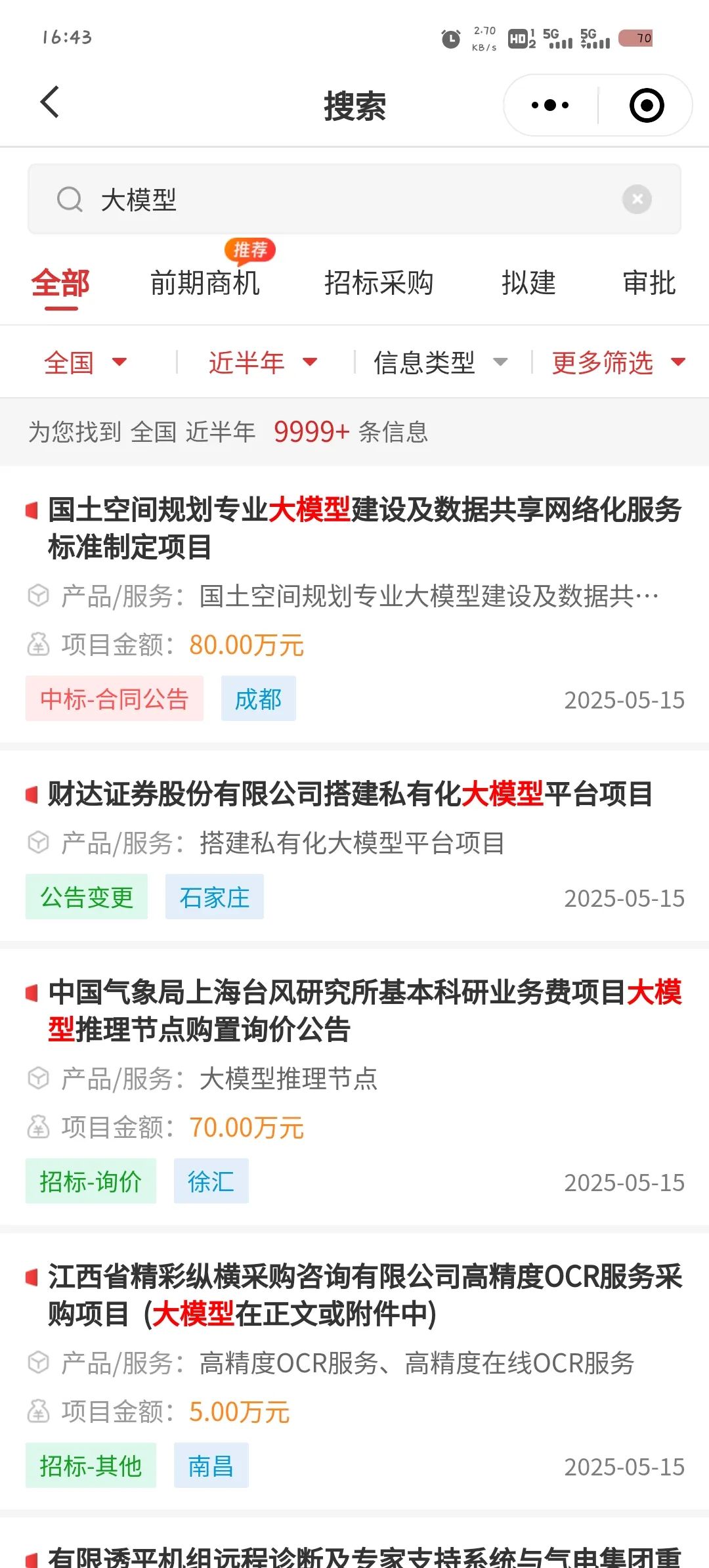Viewport: 709px width, 1568px height.
Task: Expand the 全国 region dropdown
Action: tap(85, 362)
